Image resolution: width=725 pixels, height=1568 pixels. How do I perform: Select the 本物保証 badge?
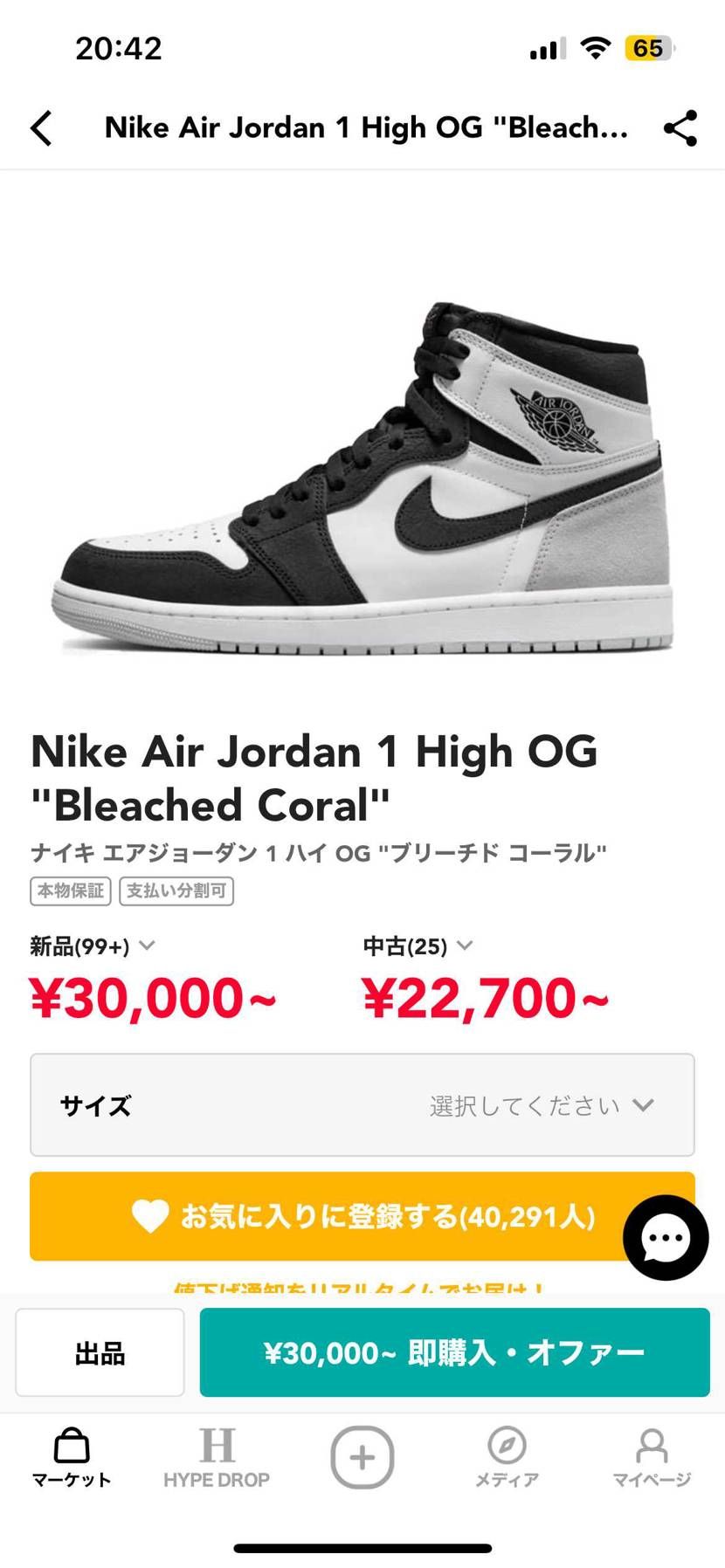(x=69, y=891)
